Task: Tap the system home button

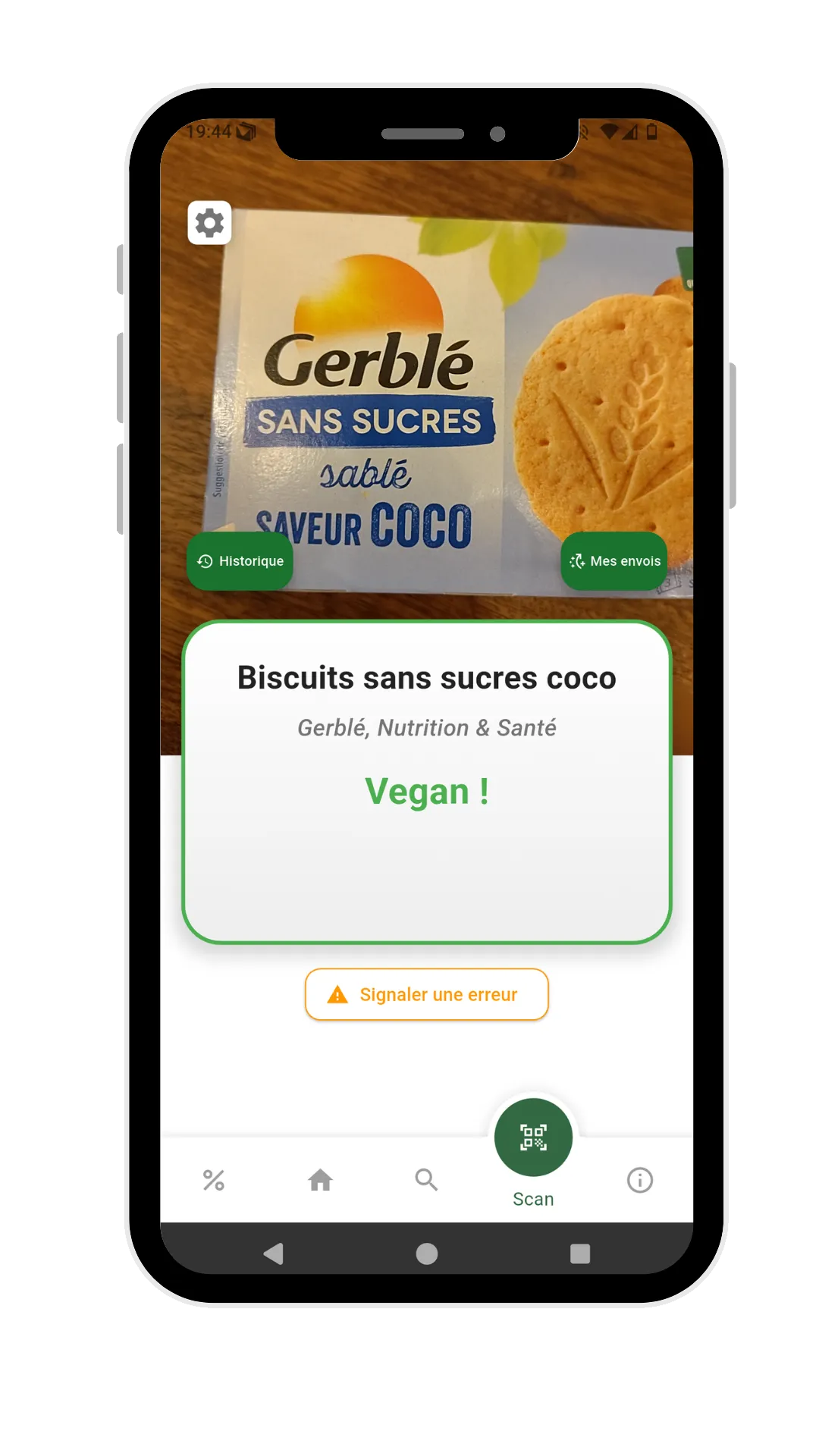Action: (427, 1254)
